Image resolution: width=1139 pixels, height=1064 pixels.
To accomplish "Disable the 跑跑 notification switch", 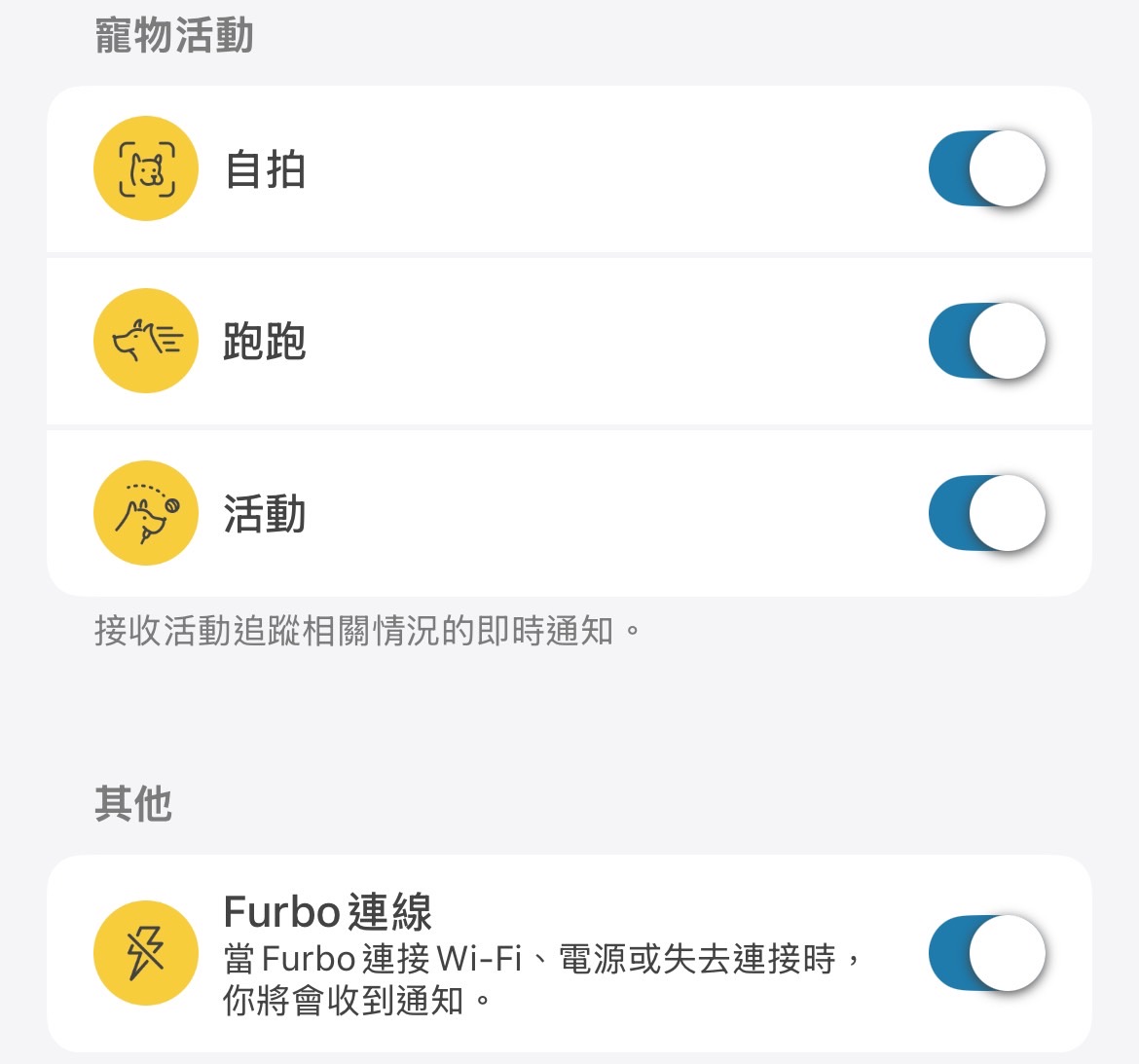I will (987, 342).
